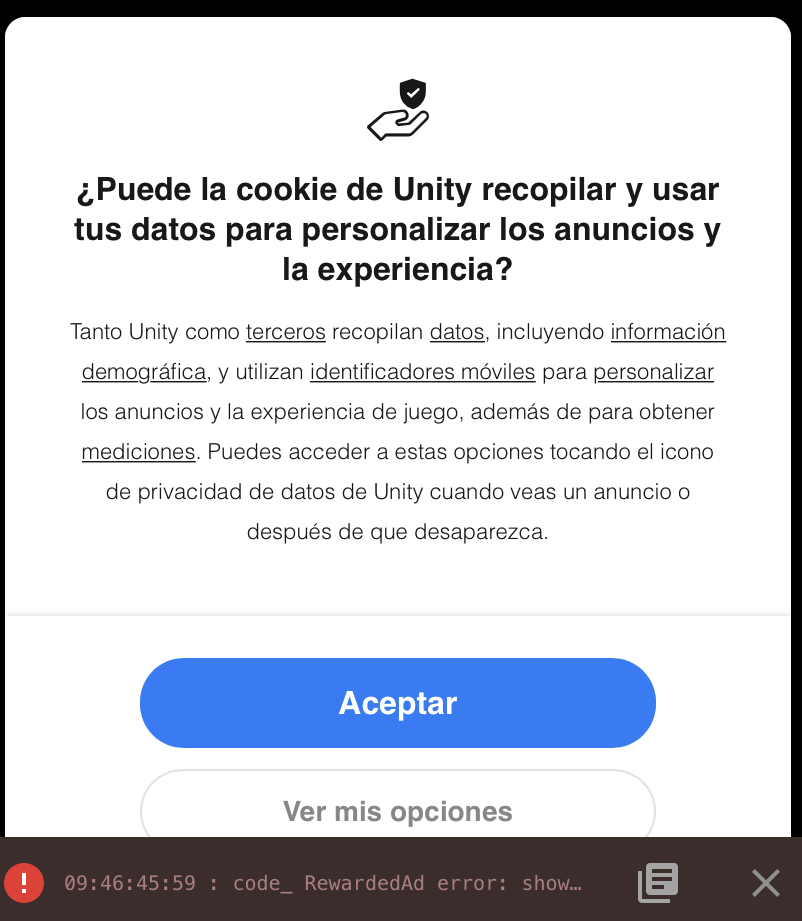Open the datos link
This screenshot has height=921, width=802.
click(457, 332)
